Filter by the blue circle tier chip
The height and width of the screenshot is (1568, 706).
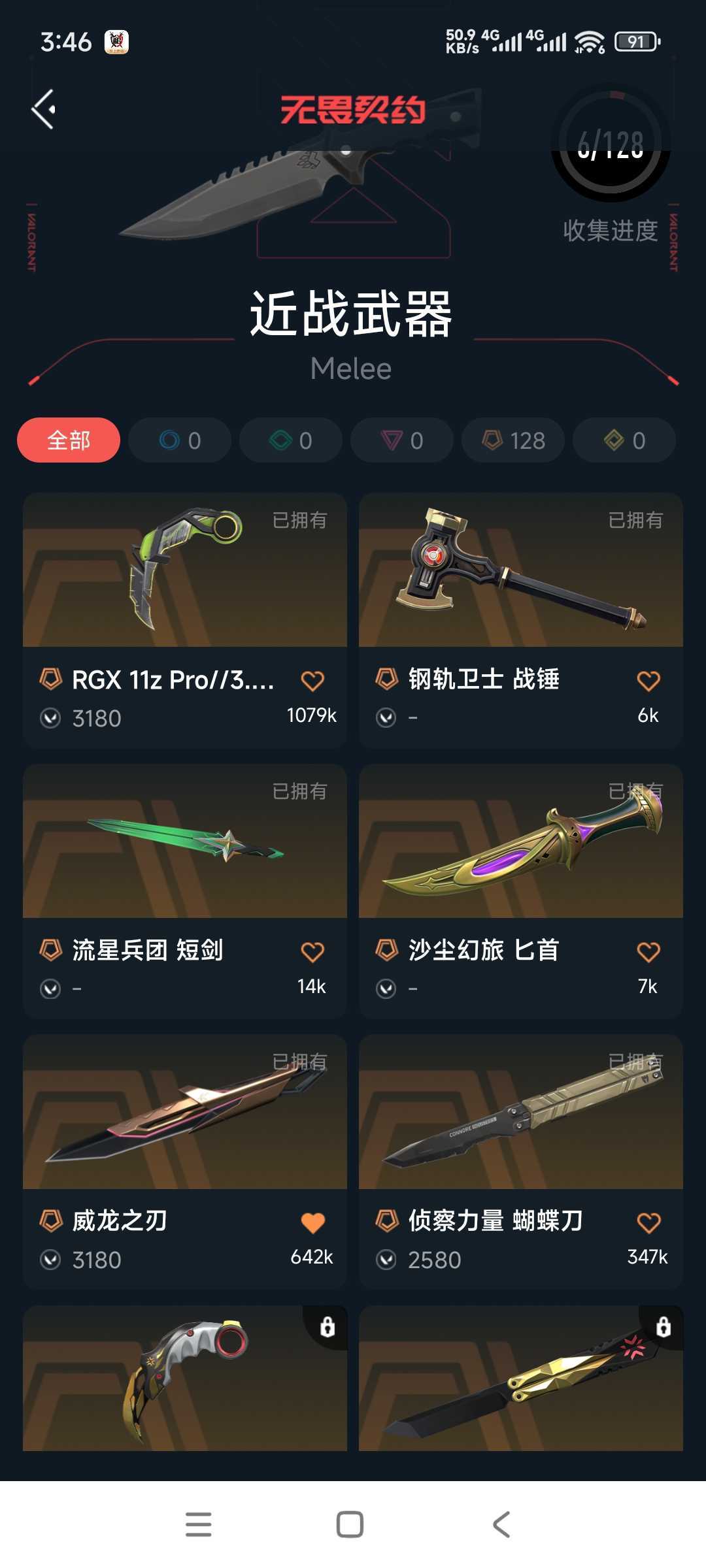(180, 440)
